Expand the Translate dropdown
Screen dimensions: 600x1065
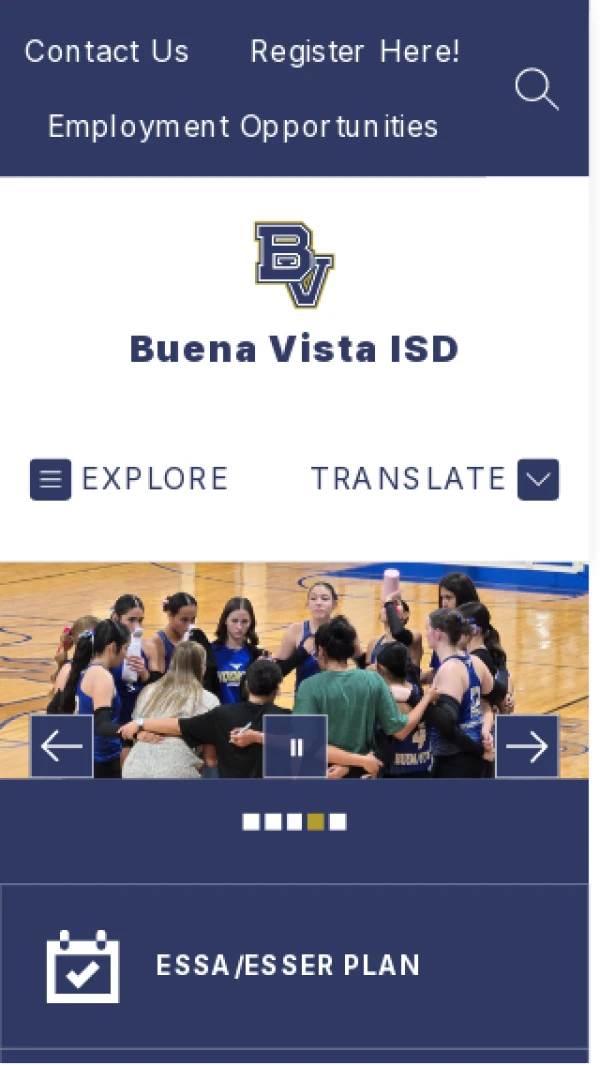click(x=434, y=479)
